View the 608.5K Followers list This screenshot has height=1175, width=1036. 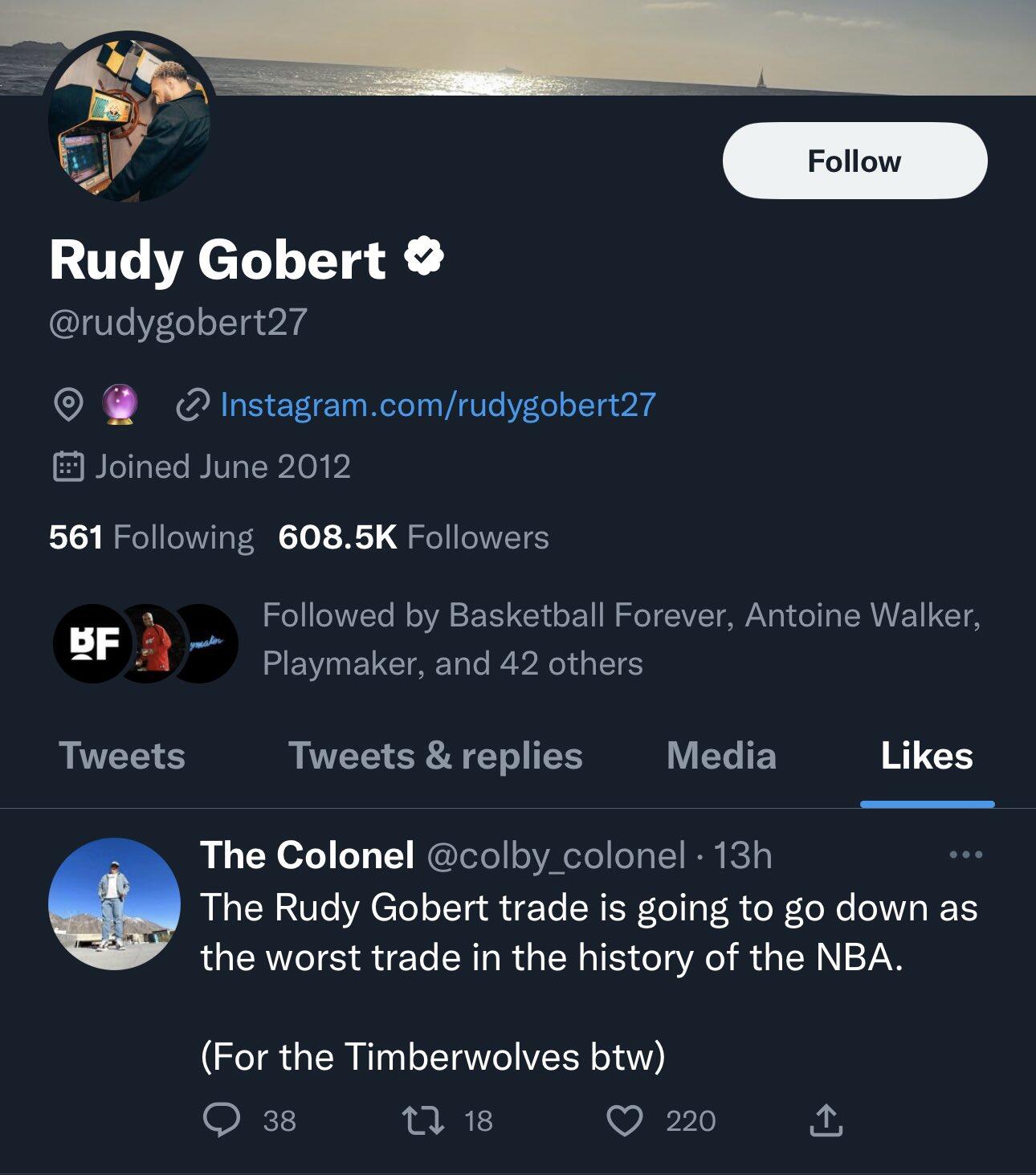pos(414,537)
